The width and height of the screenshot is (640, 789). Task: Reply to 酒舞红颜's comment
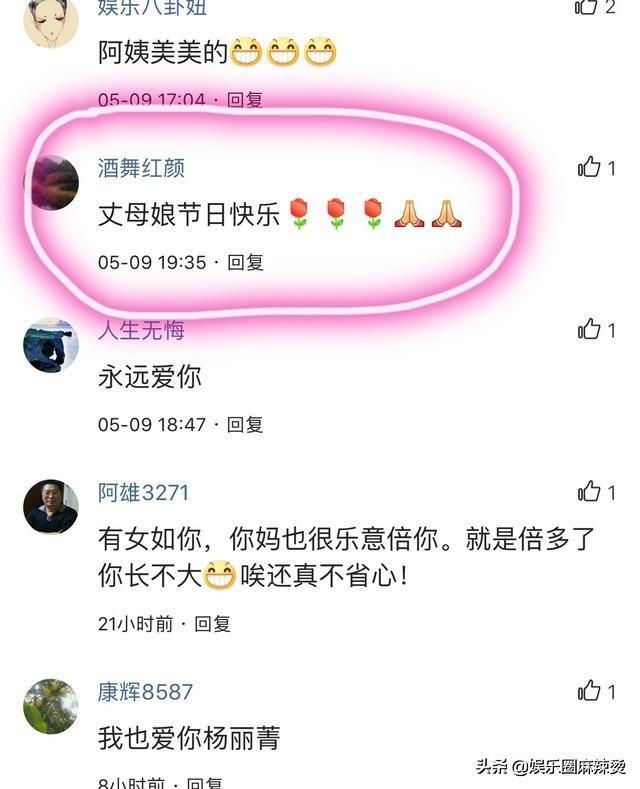coord(245,262)
